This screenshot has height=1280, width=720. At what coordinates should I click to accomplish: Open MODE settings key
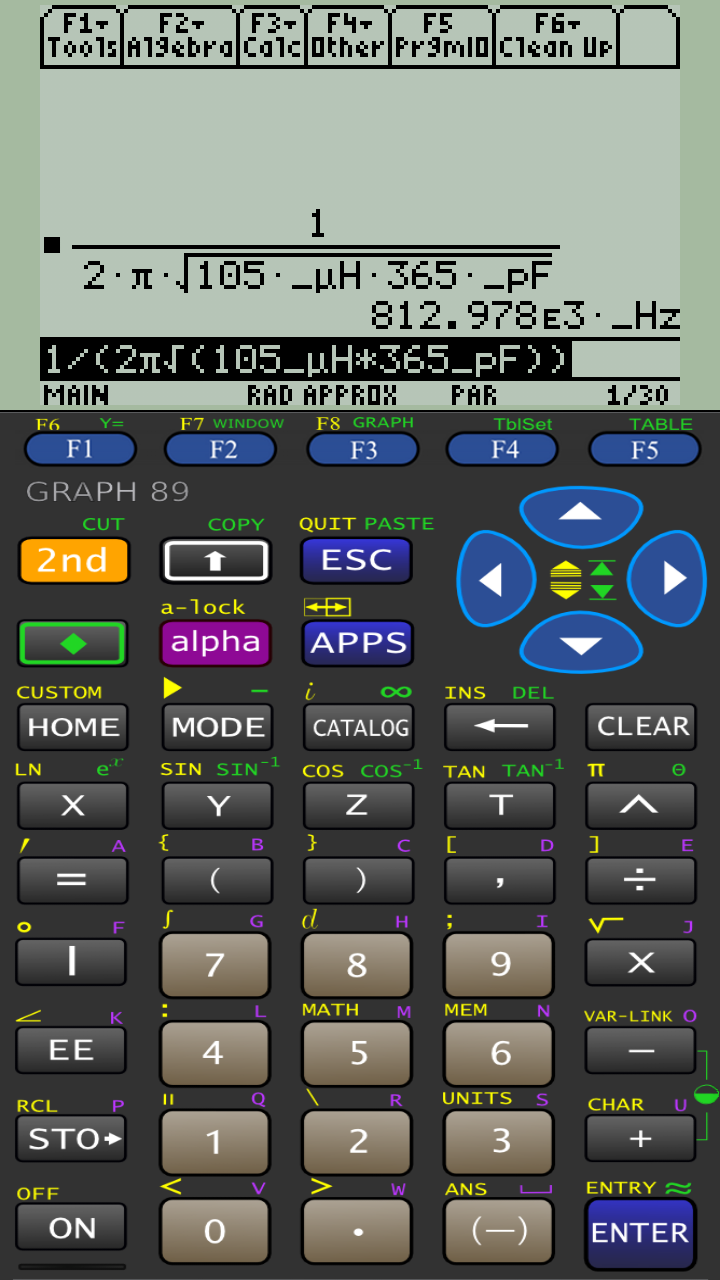(217, 727)
